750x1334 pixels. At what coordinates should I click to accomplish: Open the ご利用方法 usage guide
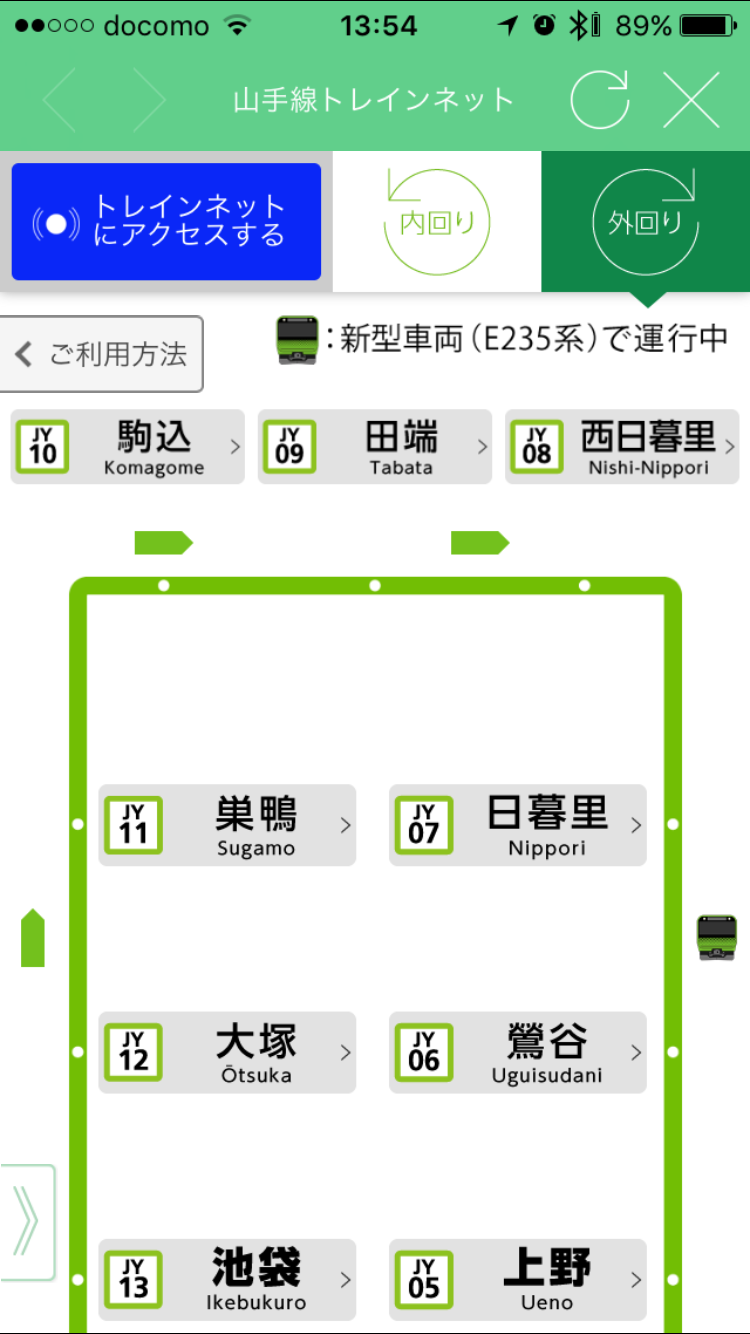pos(102,354)
